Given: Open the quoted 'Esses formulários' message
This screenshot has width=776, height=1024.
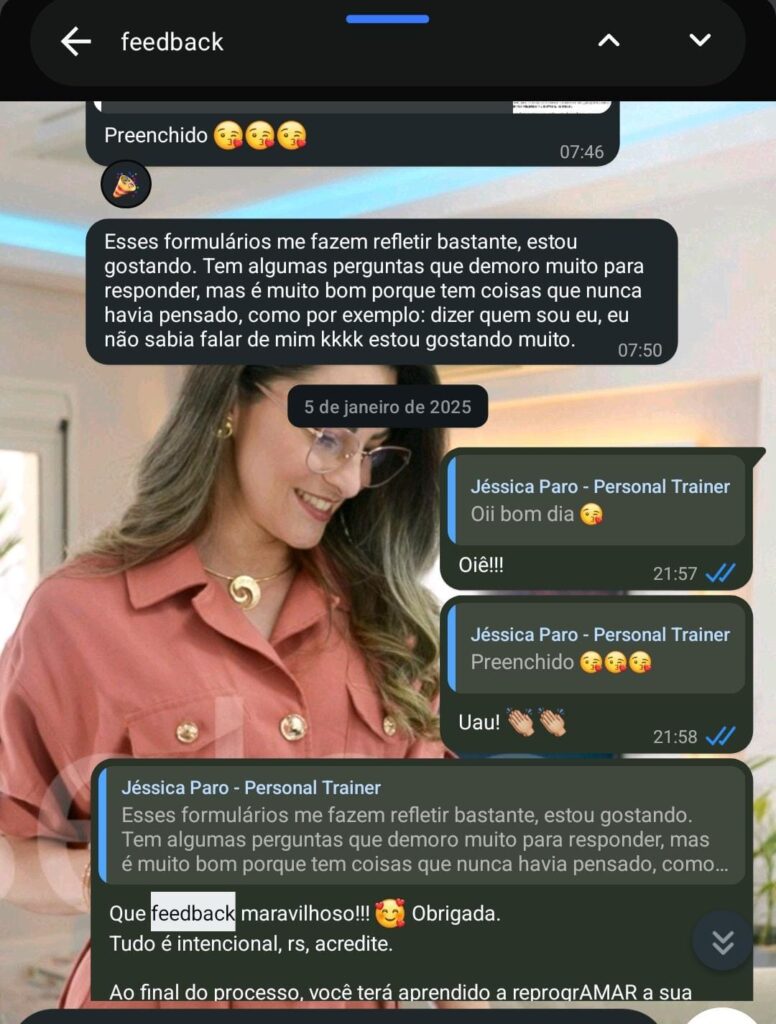Looking at the screenshot, I should [x=420, y=826].
